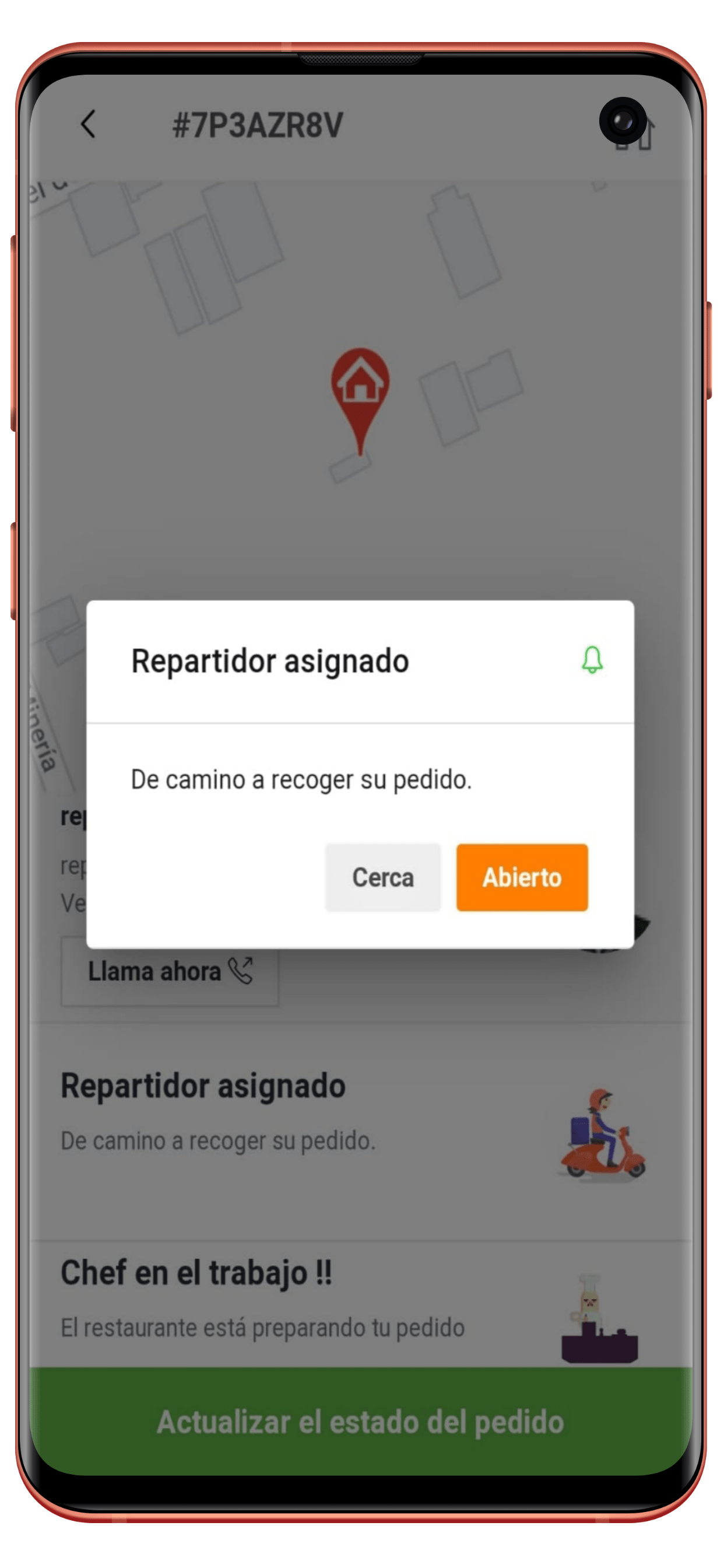Dismiss the dialog with Cerca
The height and width of the screenshot is (1568, 724).
click(x=382, y=877)
